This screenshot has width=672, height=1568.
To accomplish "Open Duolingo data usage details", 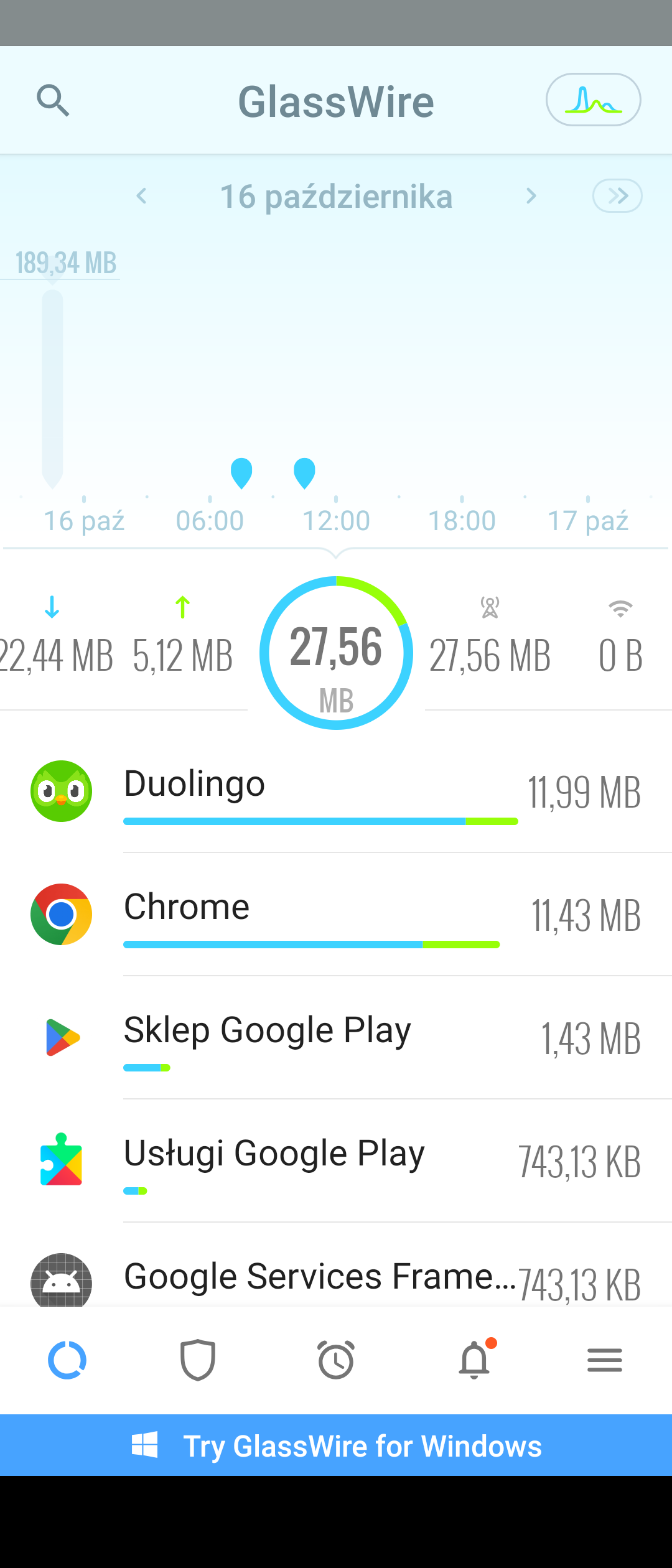I will click(x=336, y=791).
